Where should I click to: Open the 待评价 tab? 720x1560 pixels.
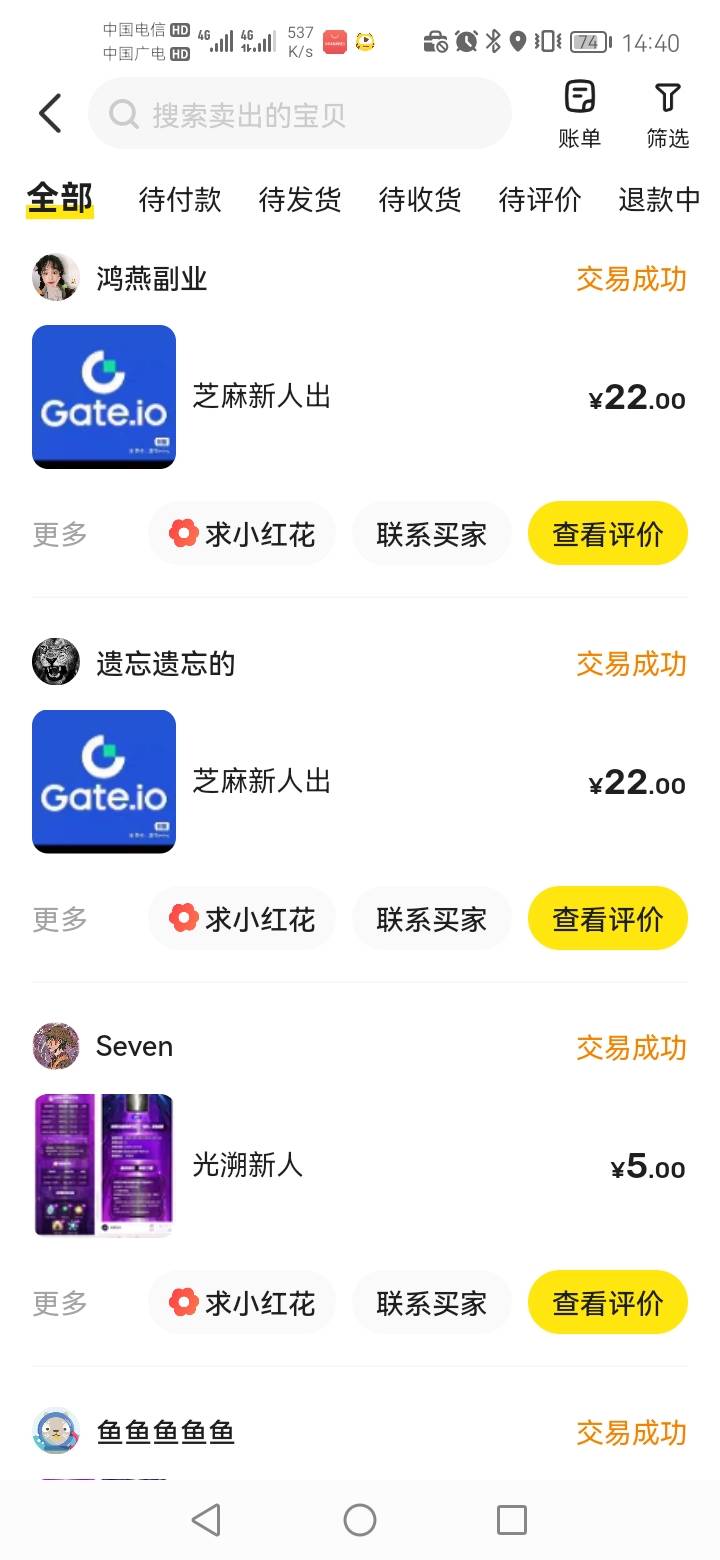540,200
